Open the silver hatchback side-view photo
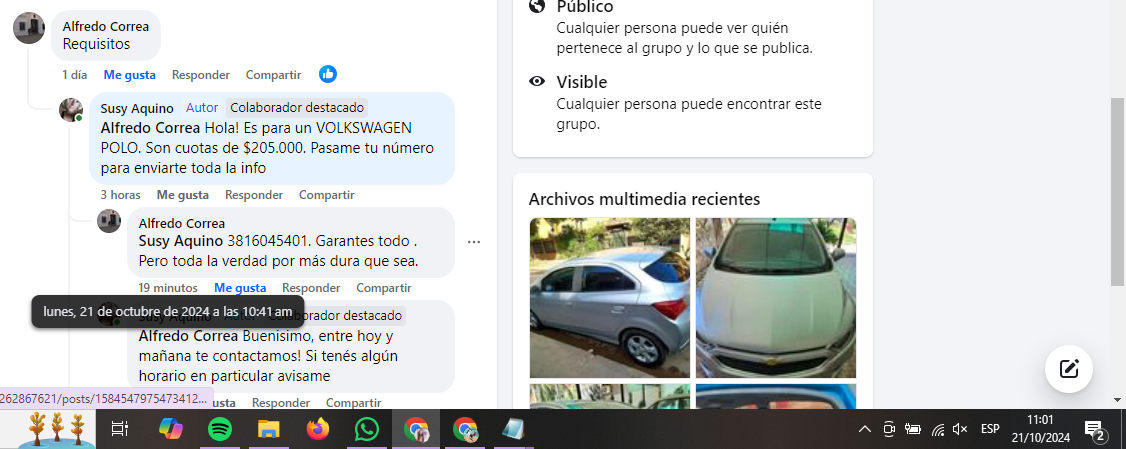The image size is (1126, 449). coord(609,297)
